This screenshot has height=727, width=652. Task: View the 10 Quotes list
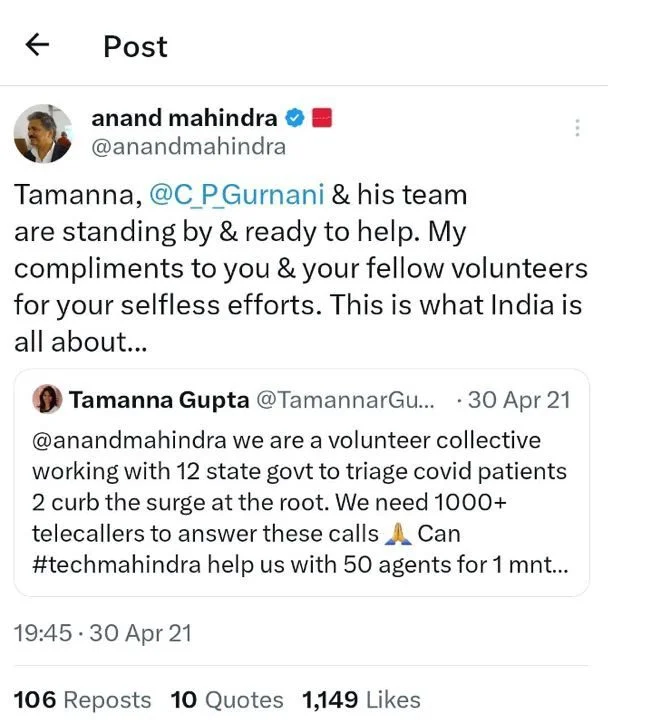click(x=227, y=700)
